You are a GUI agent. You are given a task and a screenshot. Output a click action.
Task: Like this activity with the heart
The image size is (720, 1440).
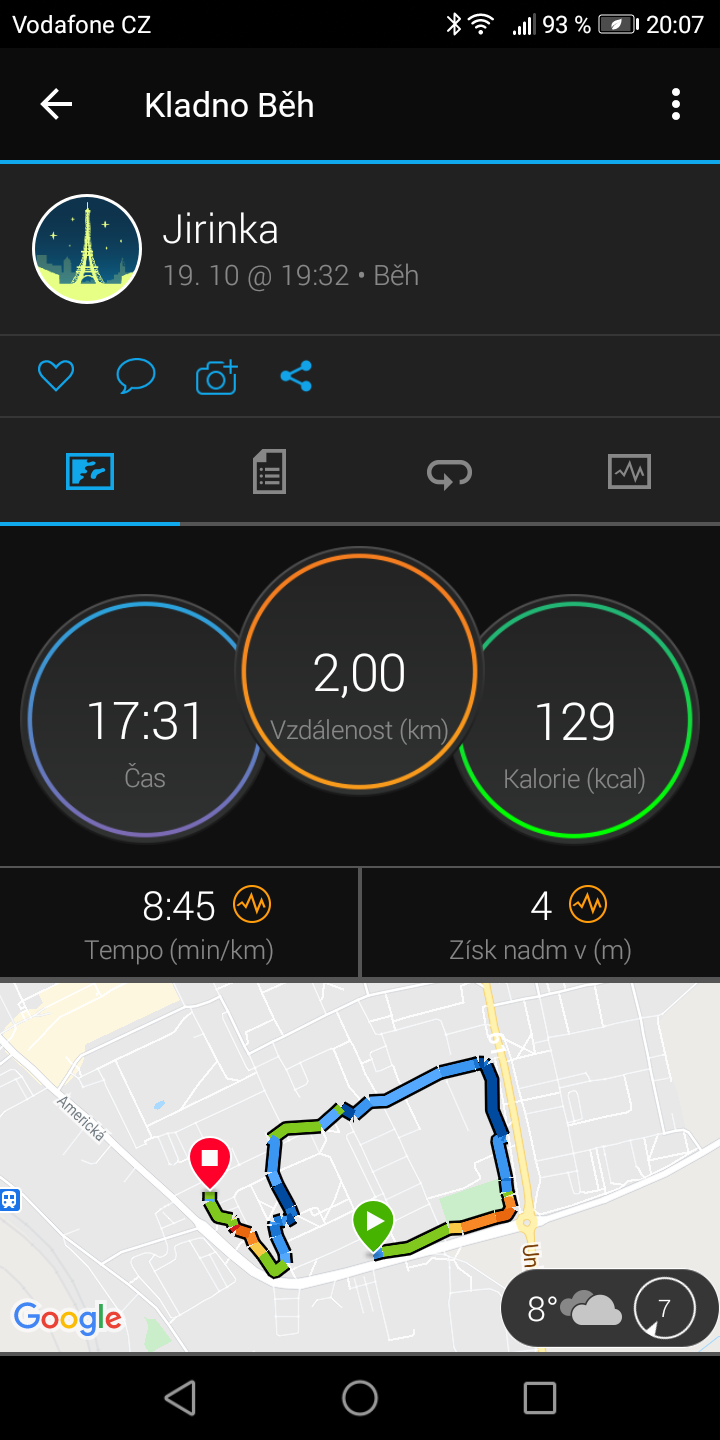(56, 376)
